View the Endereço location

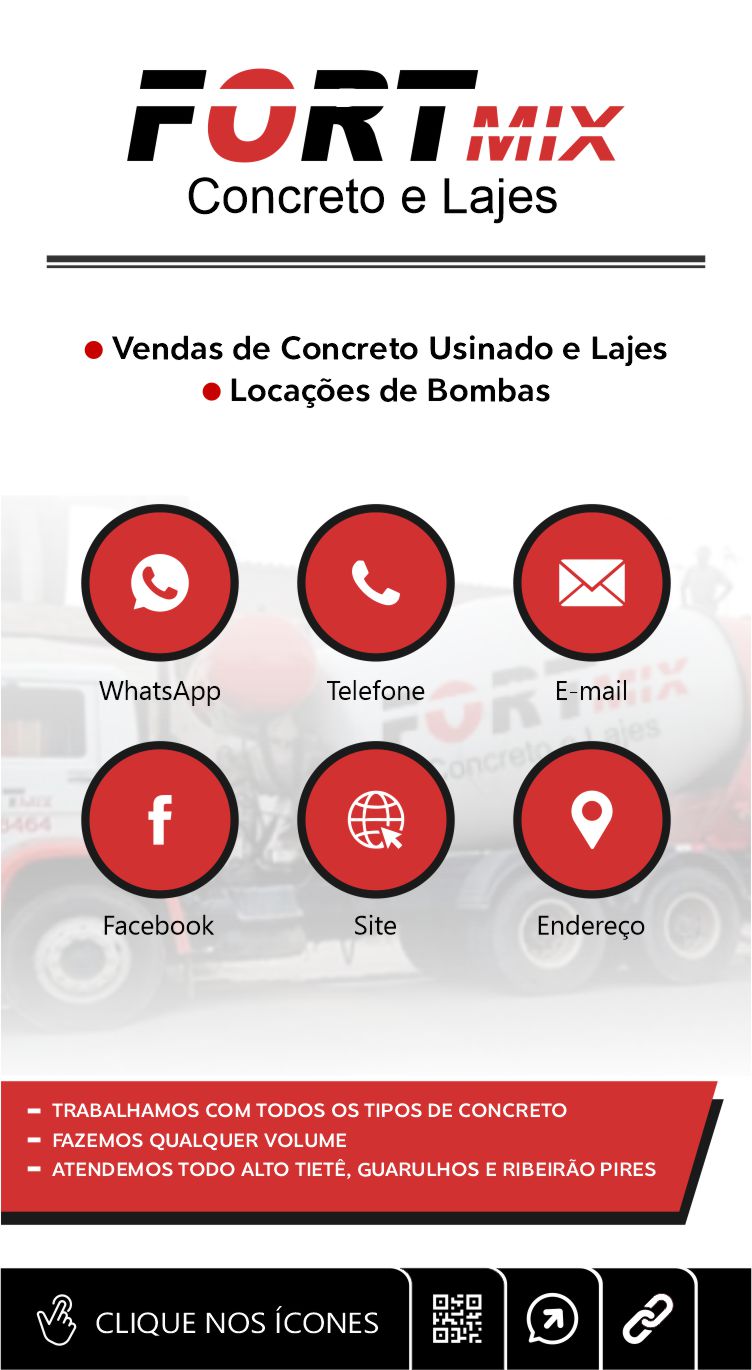pyautogui.click(x=591, y=820)
